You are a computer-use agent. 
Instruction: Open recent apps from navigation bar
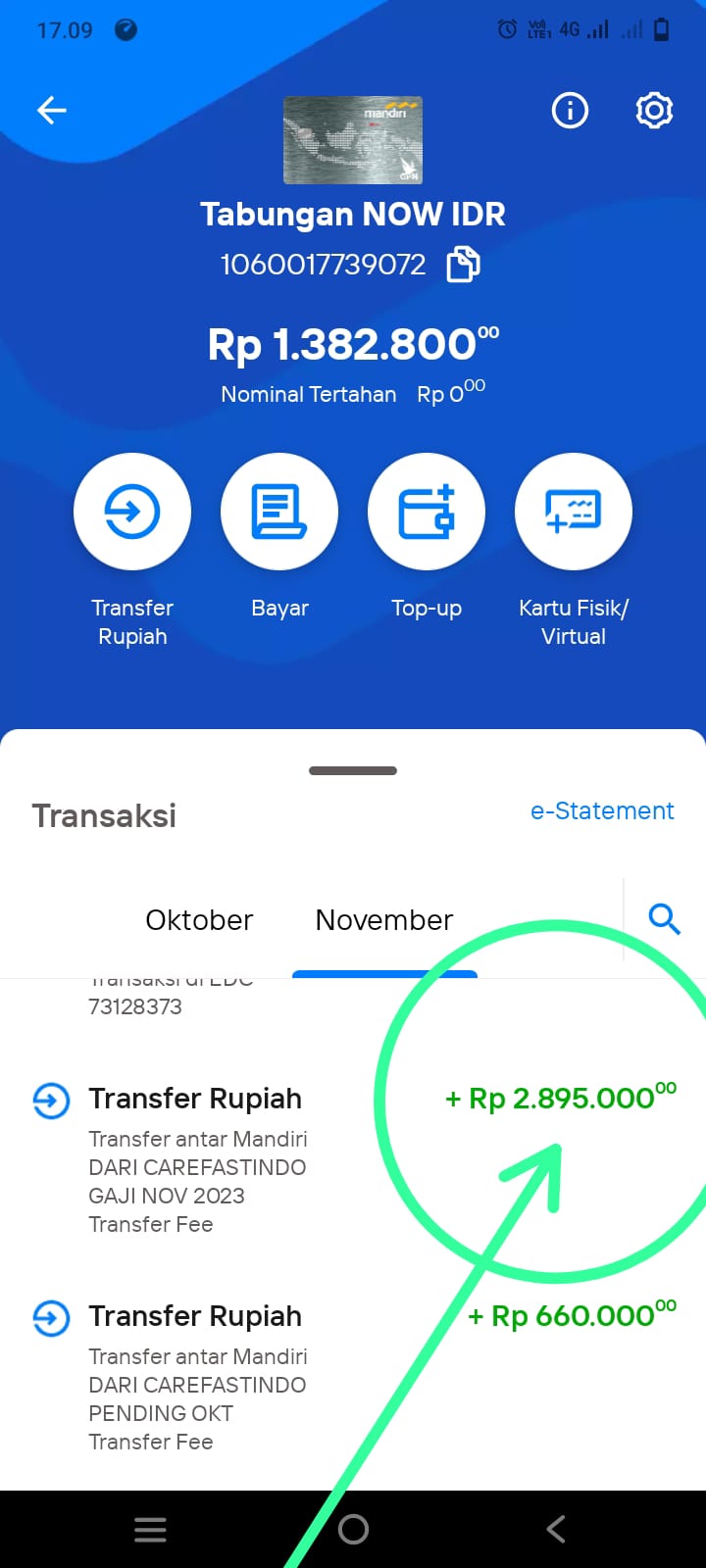150,1529
